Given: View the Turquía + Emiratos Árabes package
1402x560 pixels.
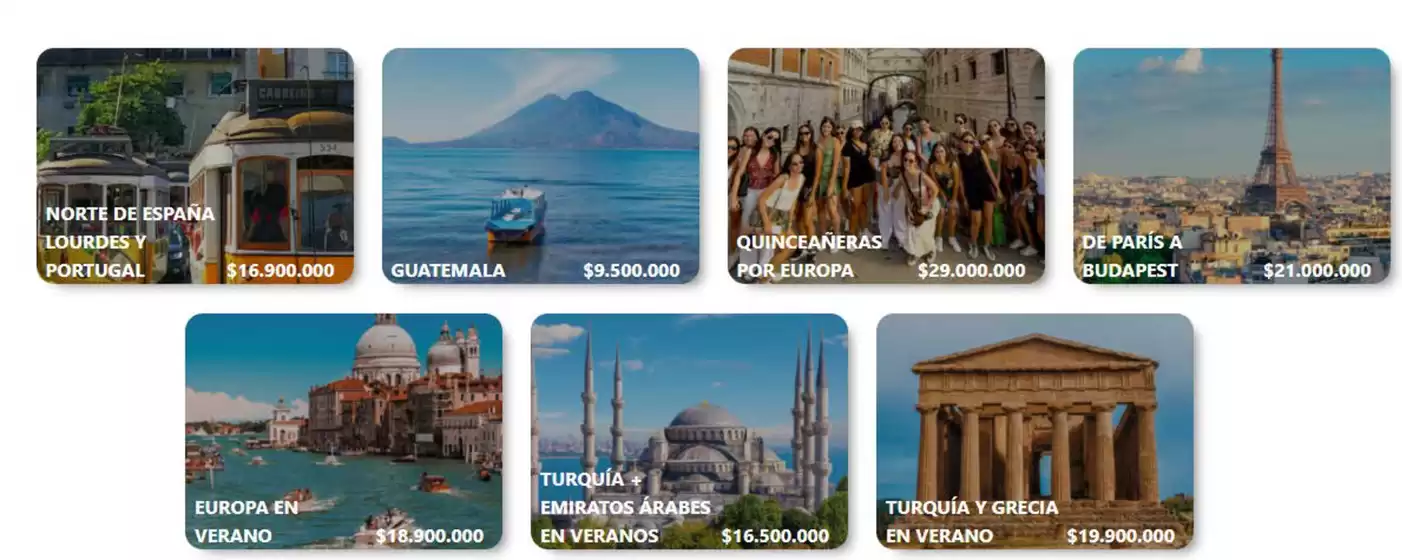Looking at the screenshot, I should click(689, 431).
